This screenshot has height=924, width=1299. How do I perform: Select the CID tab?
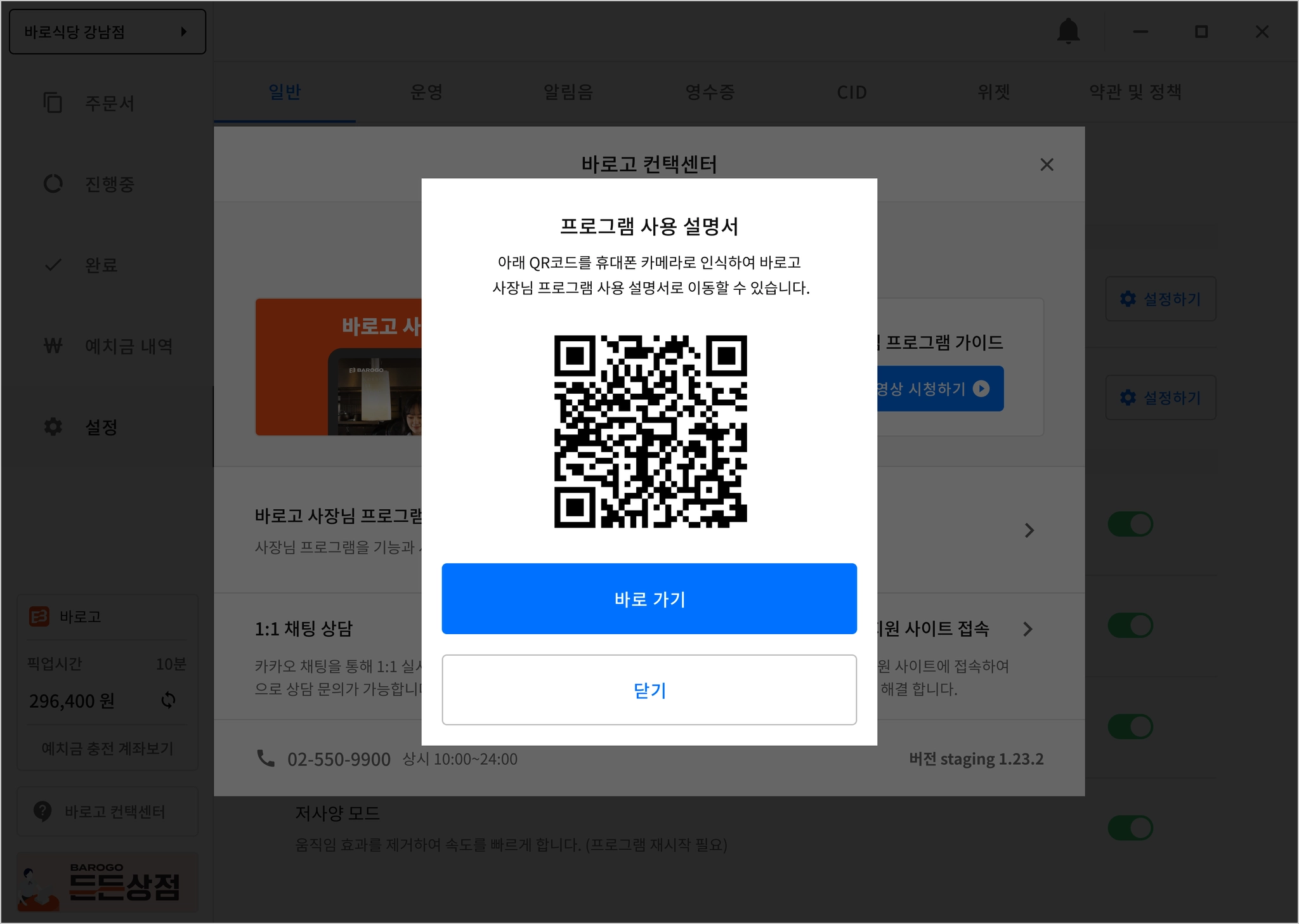point(852,93)
